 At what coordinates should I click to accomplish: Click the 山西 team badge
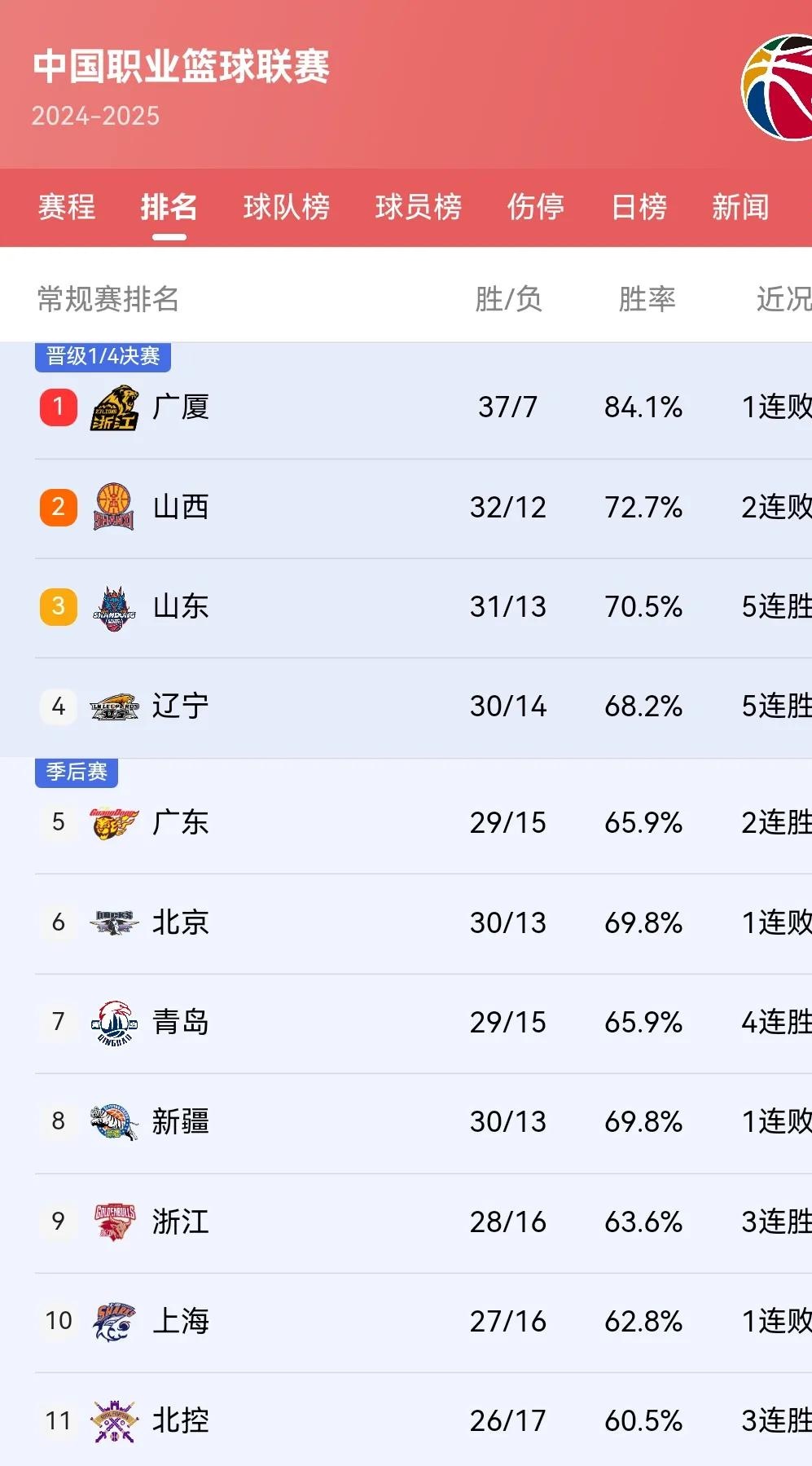pos(114,507)
